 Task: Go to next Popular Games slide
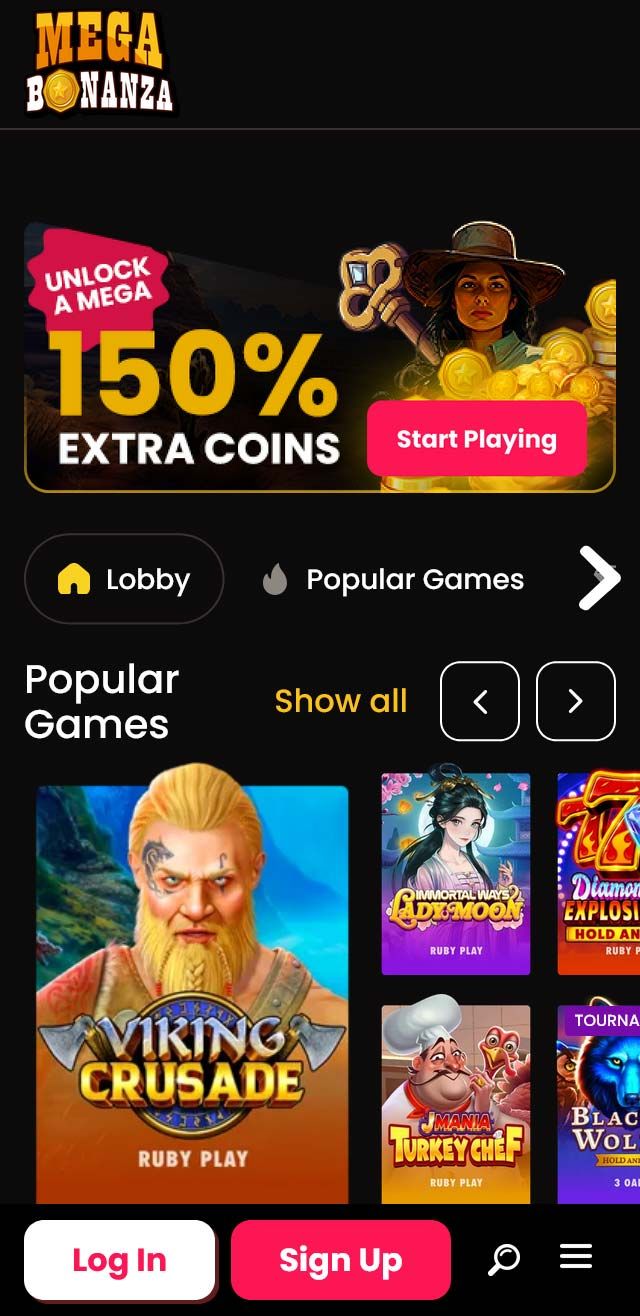(575, 701)
